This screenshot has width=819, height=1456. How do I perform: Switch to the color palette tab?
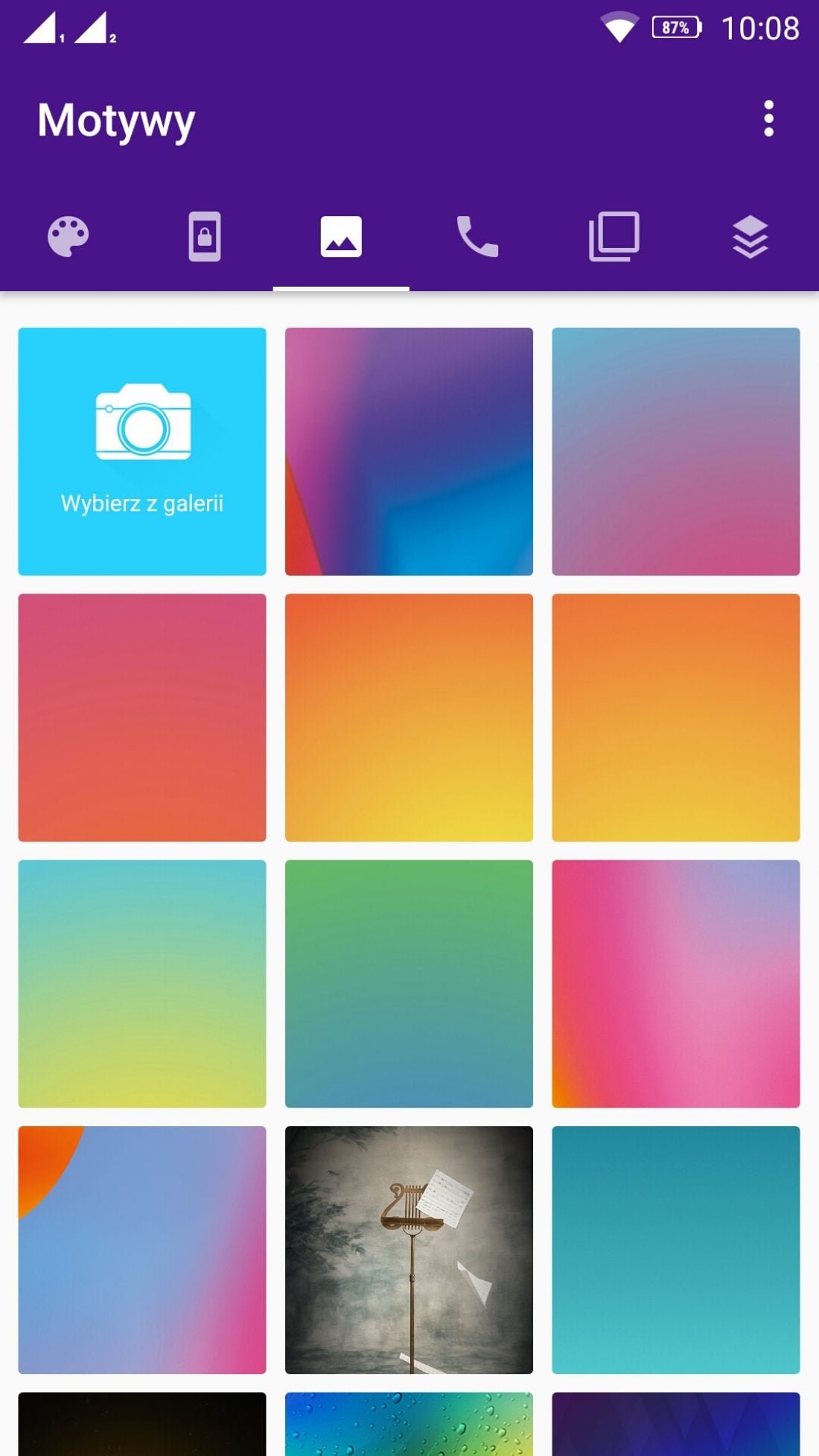[68, 237]
